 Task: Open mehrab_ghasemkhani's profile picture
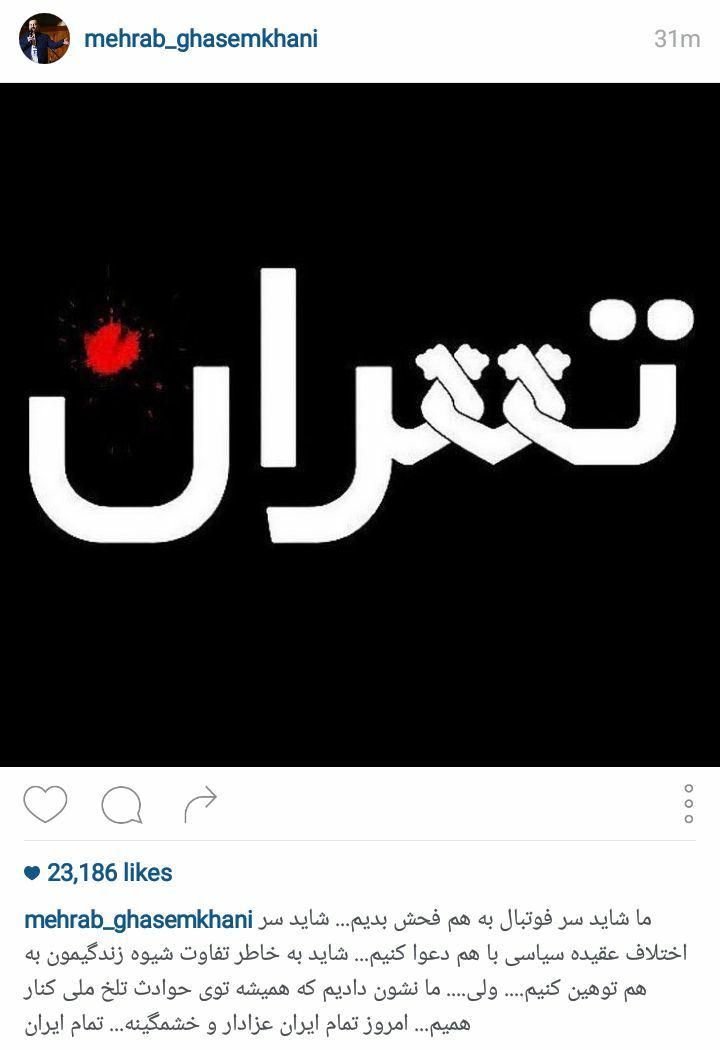(45, 39)
